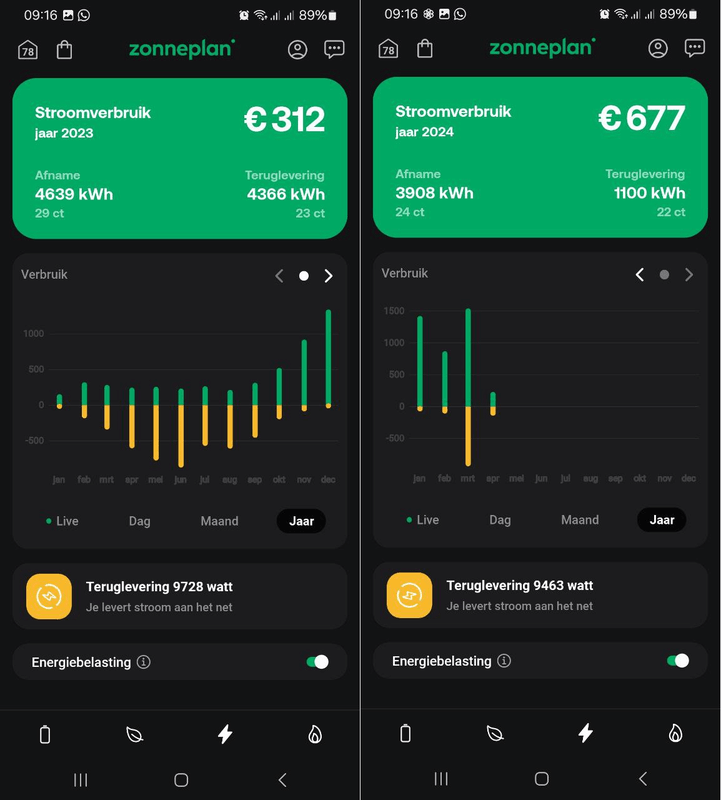Select the Jaar tab under the 2024 chart
This screenshot has height=800, width=721.
pos(662,520)
